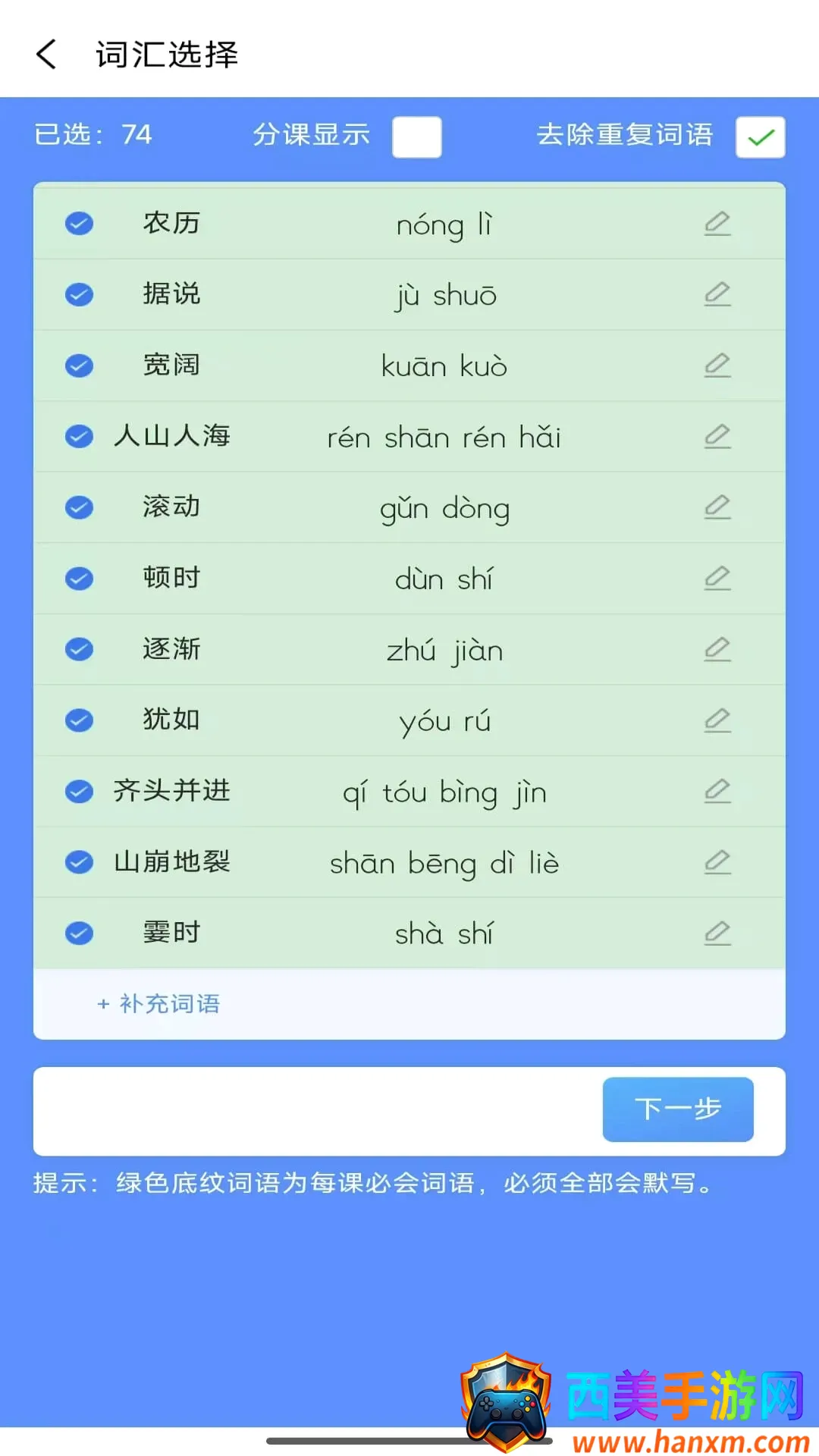The width and height of the screenshot is (819, 1456).
Task: Uncheck the word 齐头并进
Action: click(79, 791)
